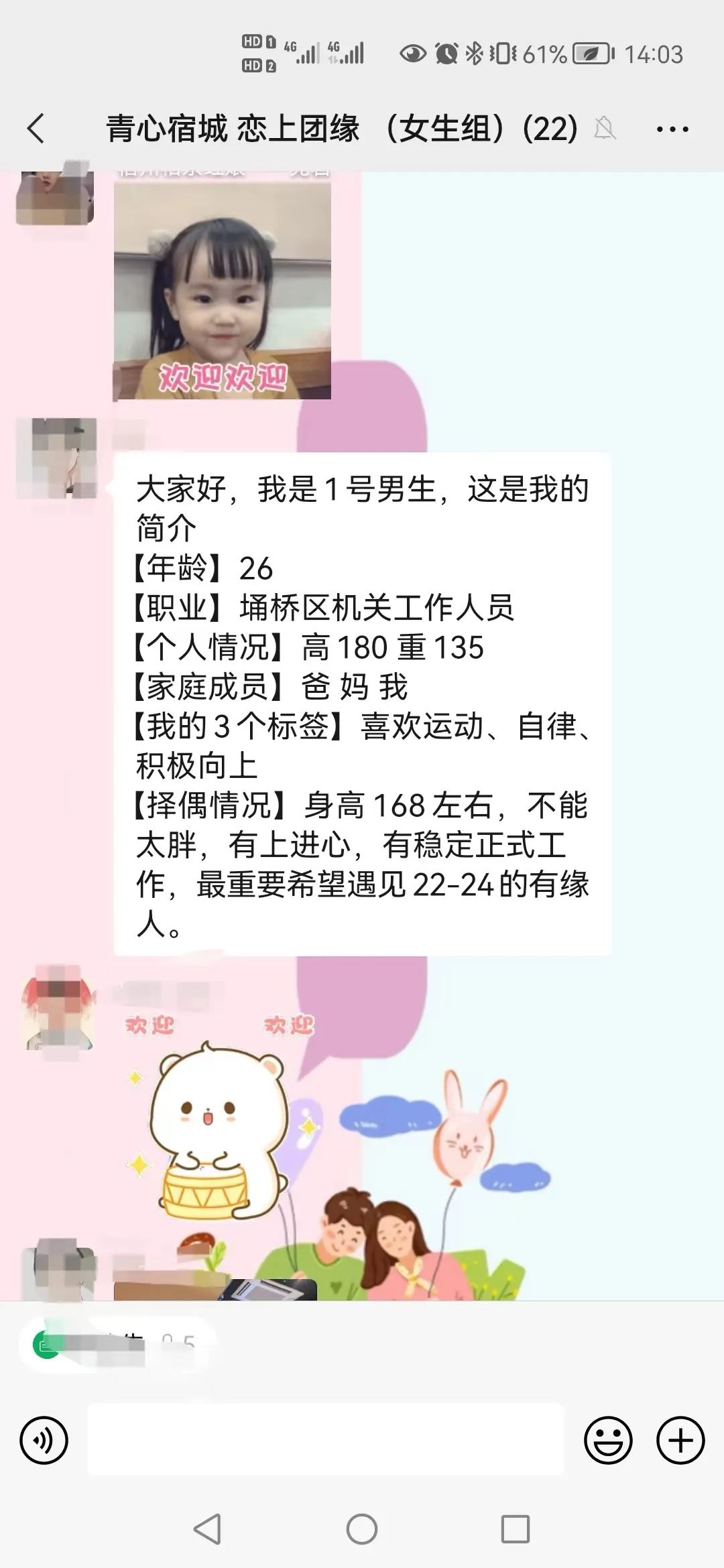Viewport: 724px width, 1568px height.
Task: View the 欢迎欢迎 girl sticker
Action: [x=222, y=290]
